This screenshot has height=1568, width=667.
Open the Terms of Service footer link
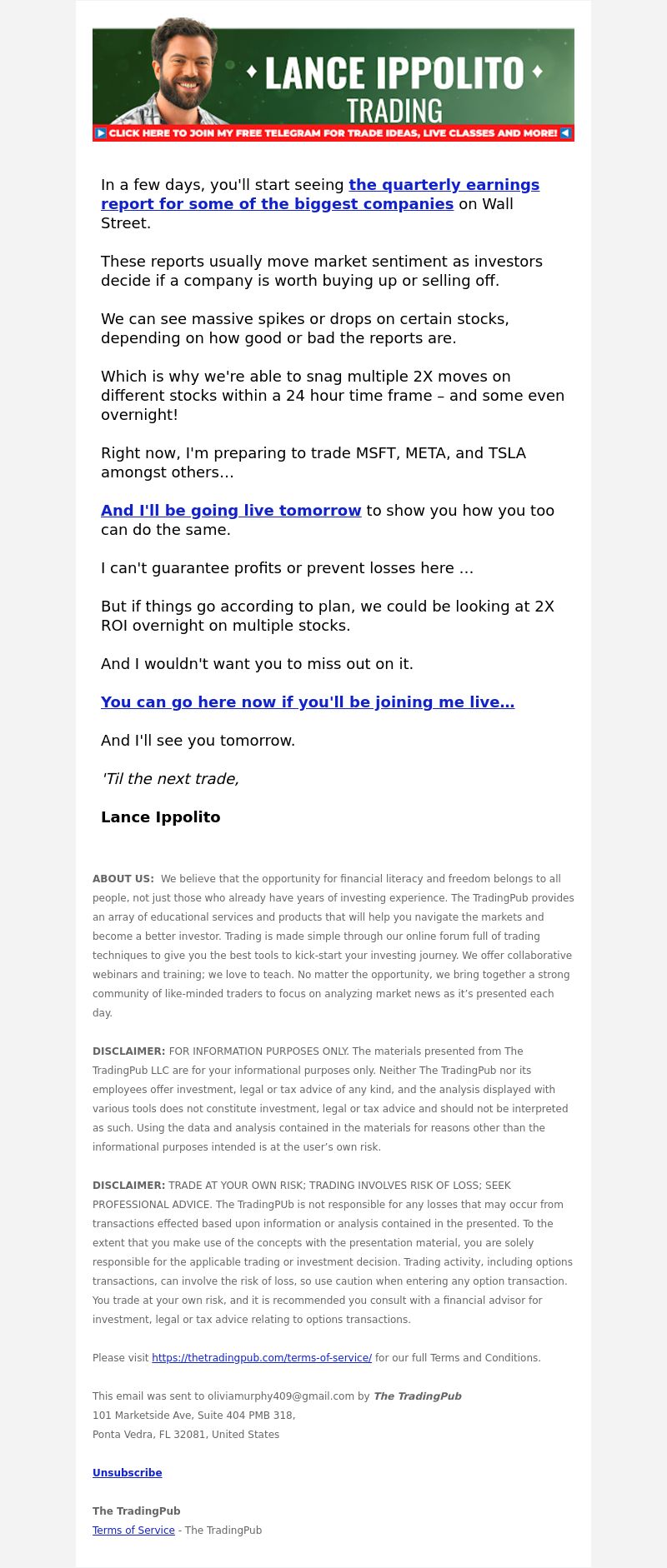133,1530
